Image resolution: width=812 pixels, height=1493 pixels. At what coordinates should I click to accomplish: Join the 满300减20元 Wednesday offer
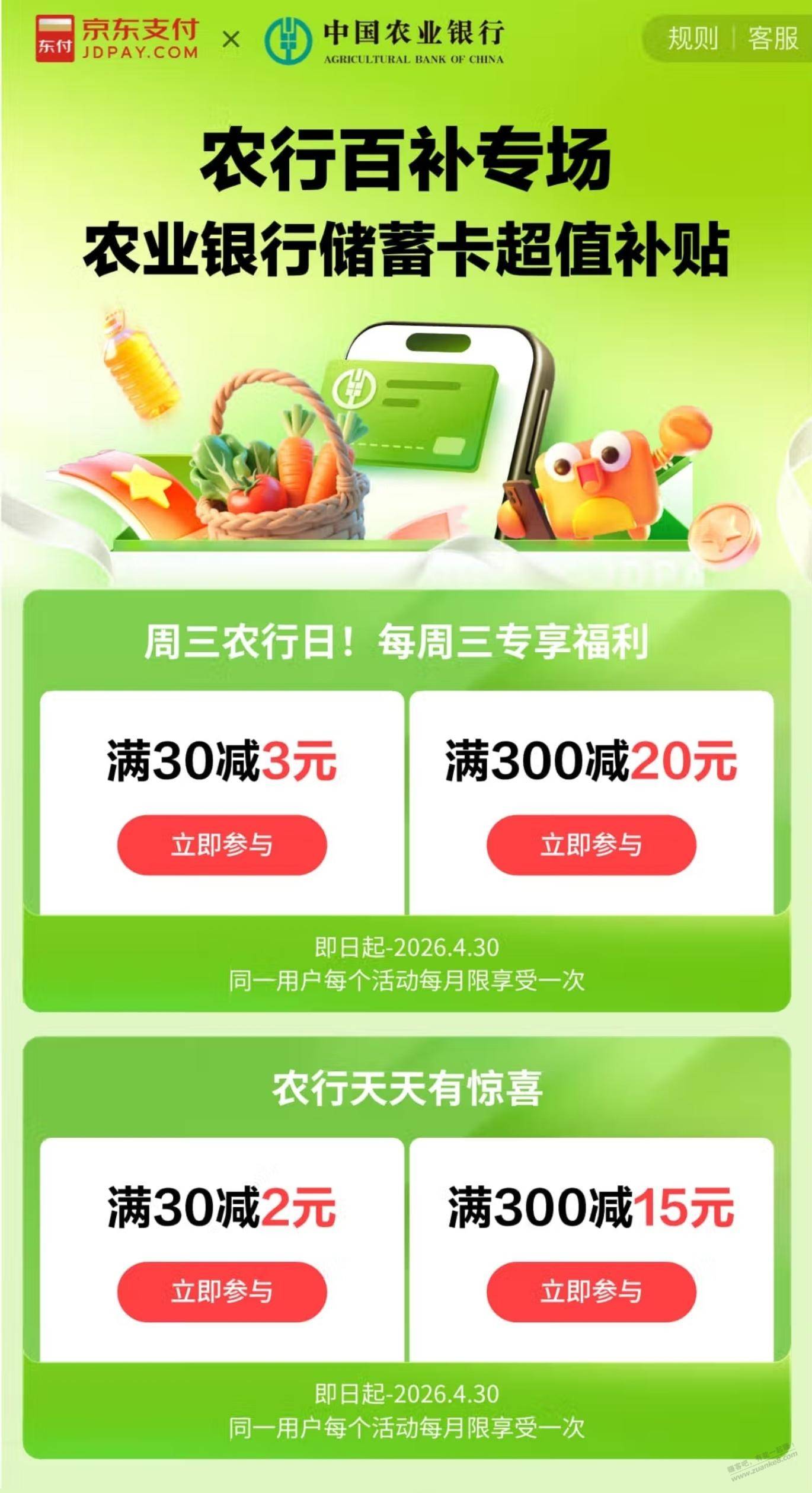pyautogui.click(x=591, y=844)
